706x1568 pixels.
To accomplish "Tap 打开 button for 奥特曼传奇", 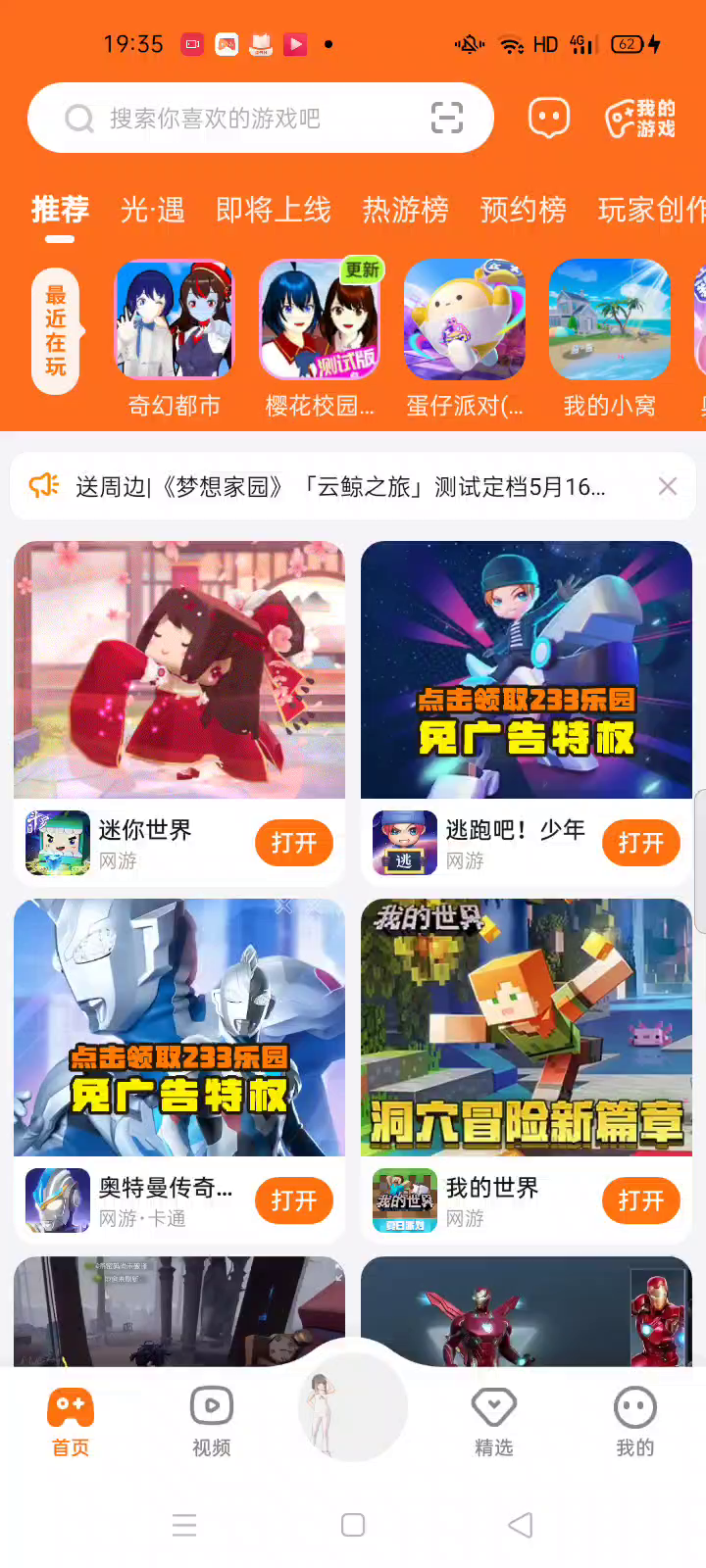I will tap(294, 1200).
